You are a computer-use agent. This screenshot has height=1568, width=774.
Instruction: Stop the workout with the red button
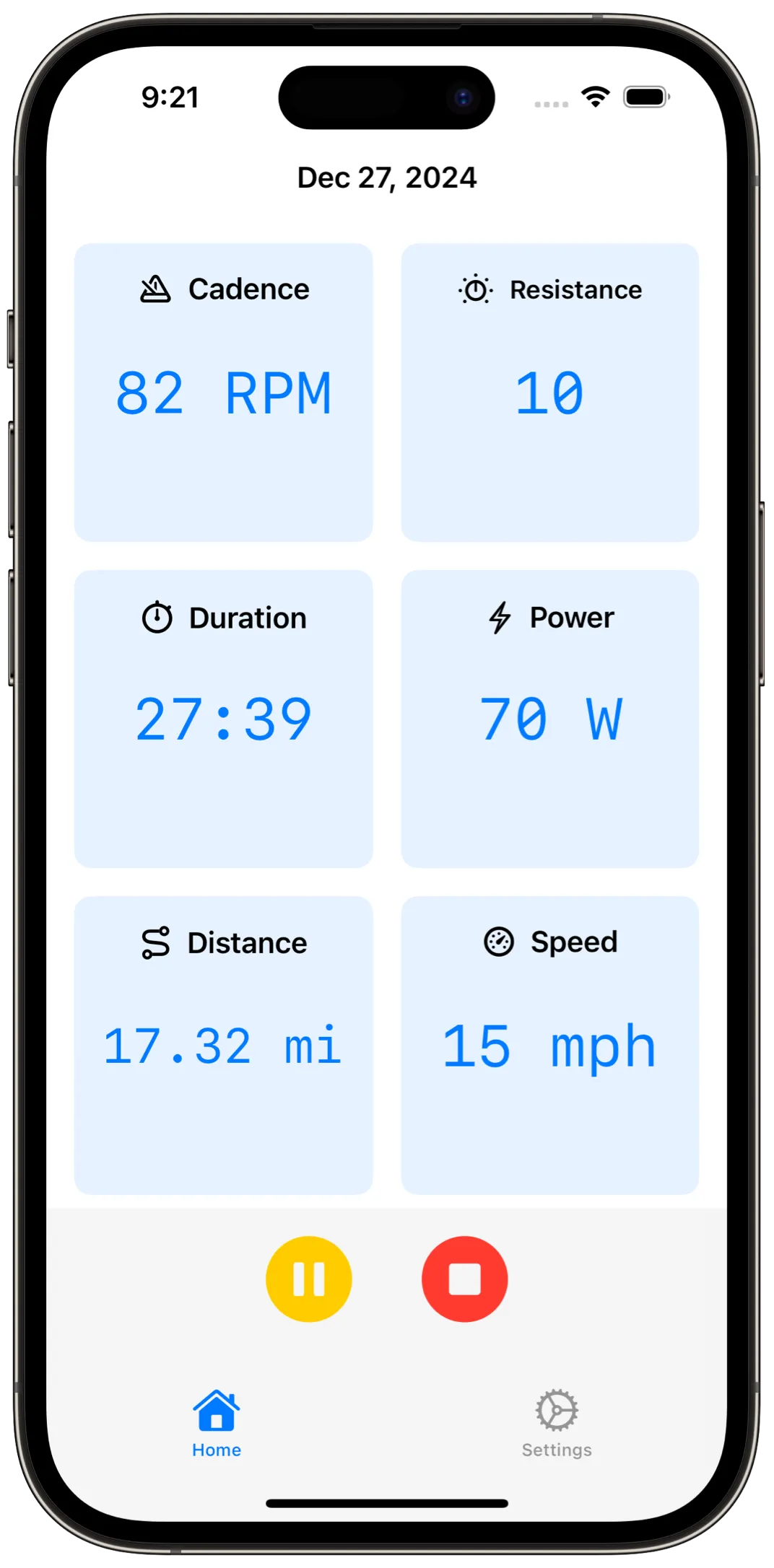coord(464,1279)
